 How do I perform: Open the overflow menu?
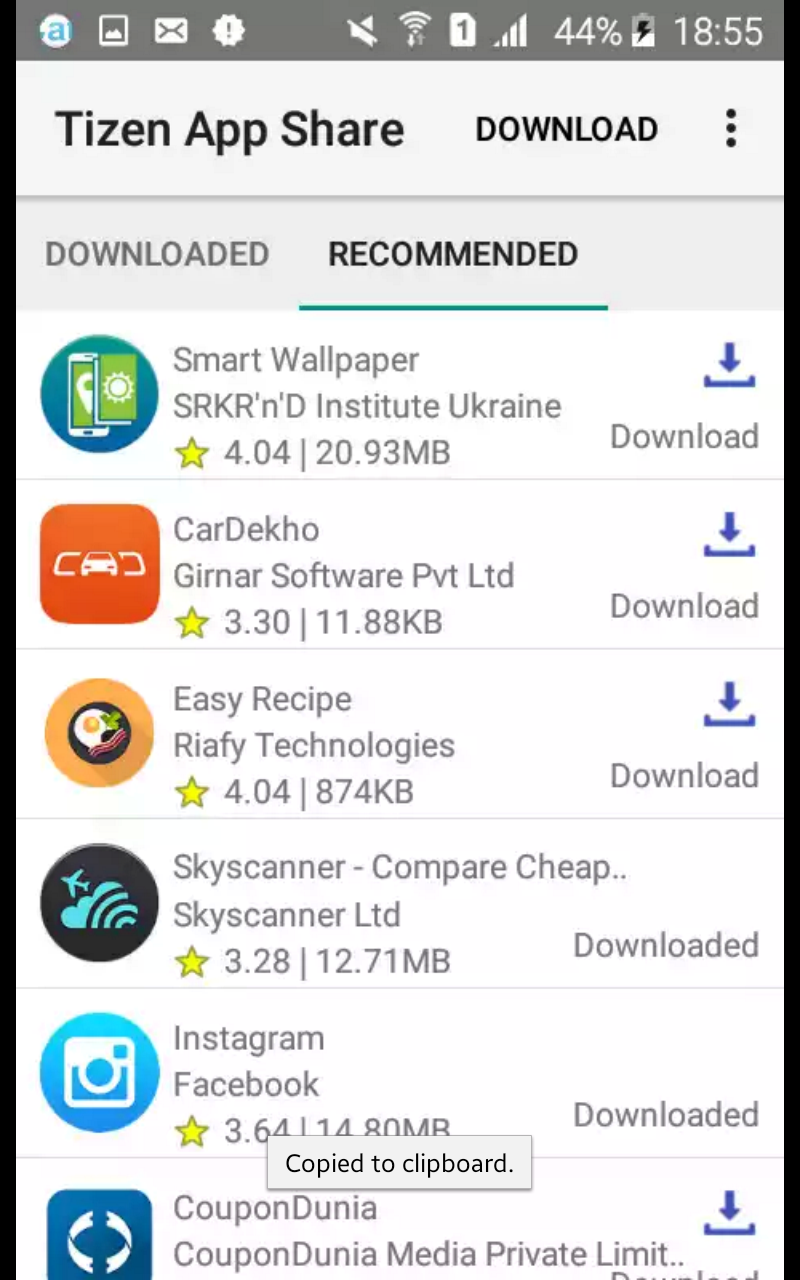click(731, 129)
